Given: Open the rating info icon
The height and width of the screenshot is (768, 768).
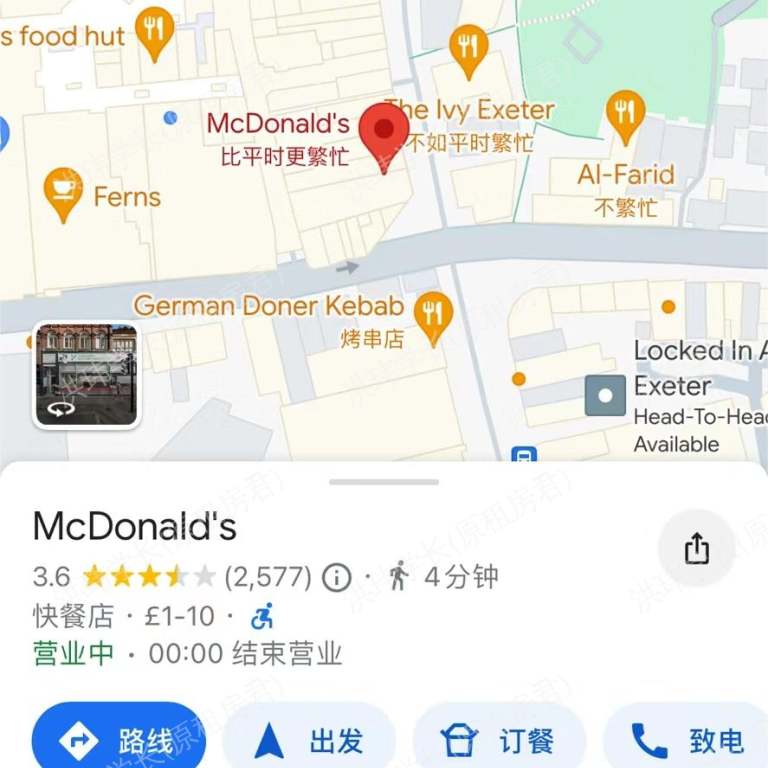Looking at the screenshot, I should click(x=337, y=577).
